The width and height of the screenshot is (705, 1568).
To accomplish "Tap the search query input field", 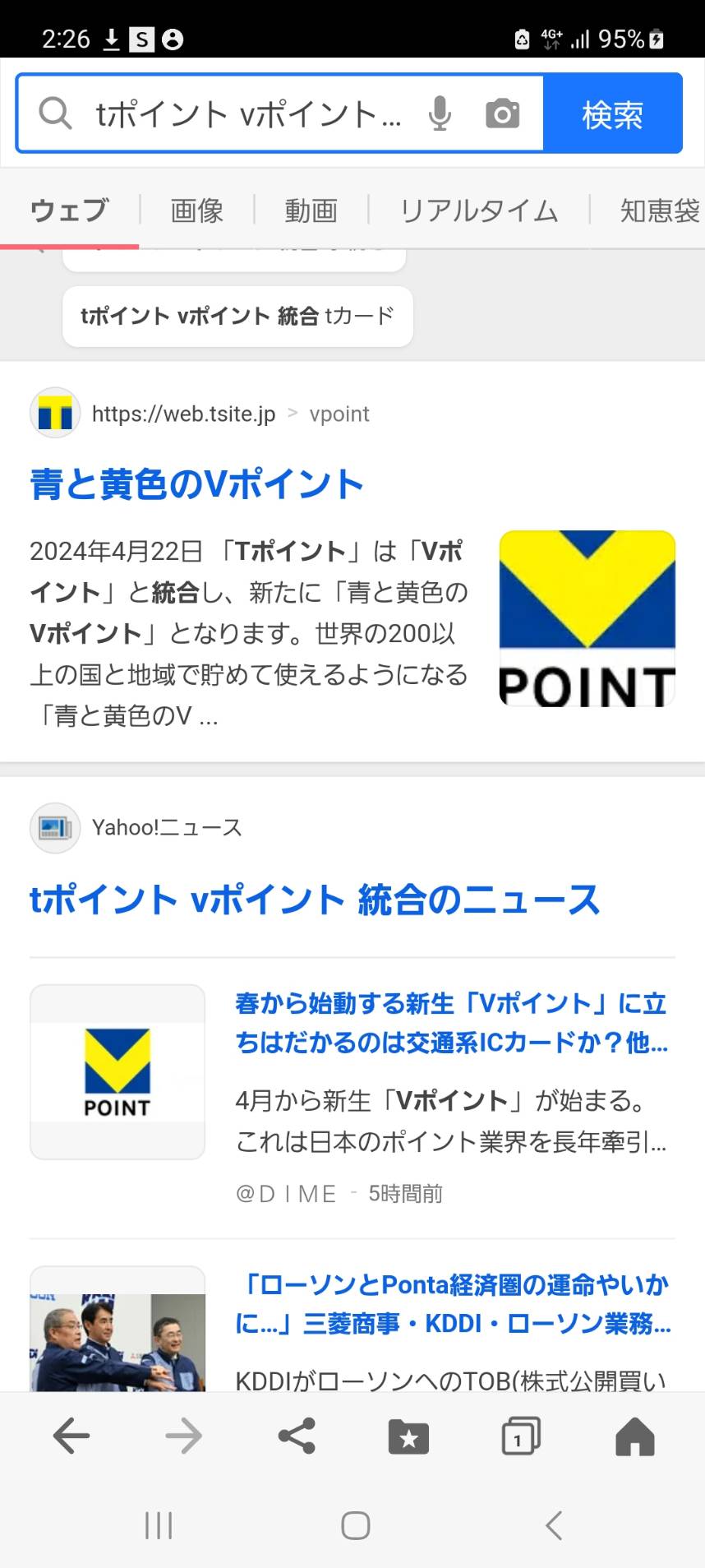I will tap(248, 113).
